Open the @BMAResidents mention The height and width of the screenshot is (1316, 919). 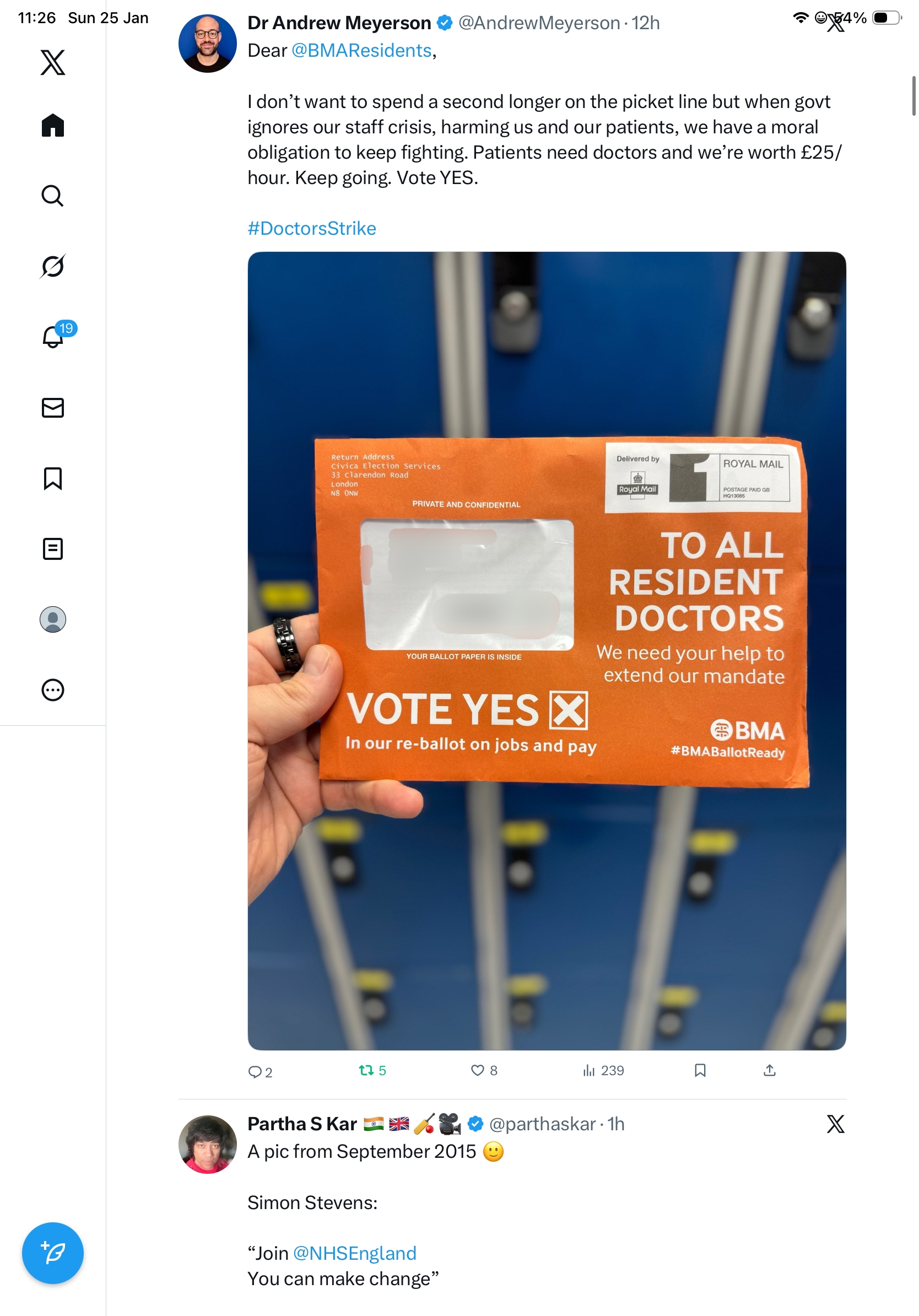coord(361,51)
